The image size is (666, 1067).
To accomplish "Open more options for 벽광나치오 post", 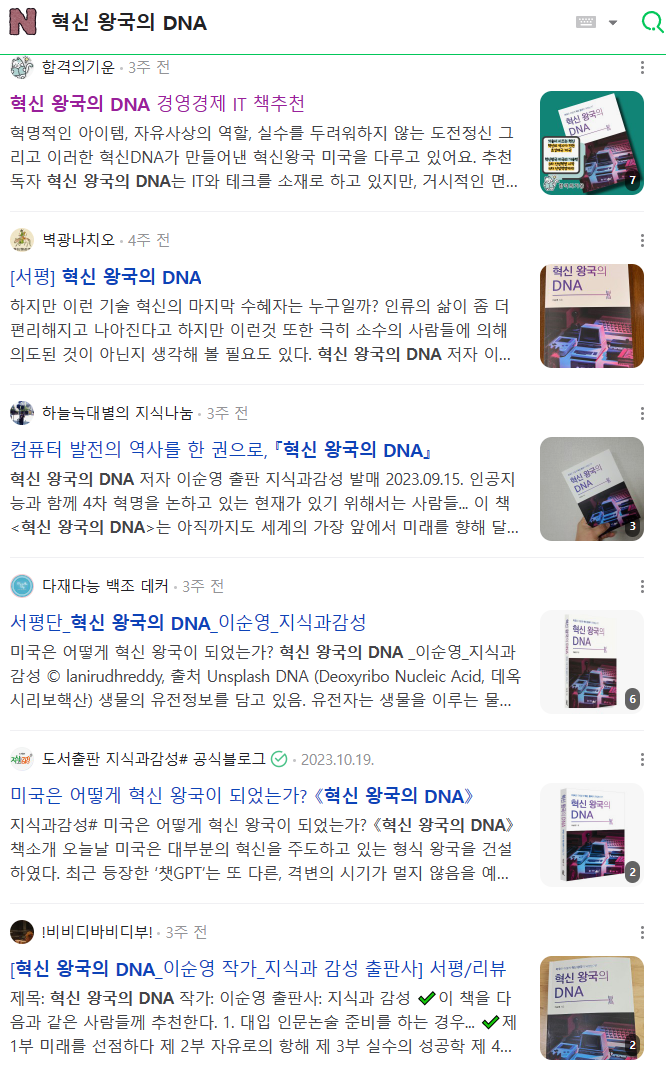I will [x=642, y=241].
